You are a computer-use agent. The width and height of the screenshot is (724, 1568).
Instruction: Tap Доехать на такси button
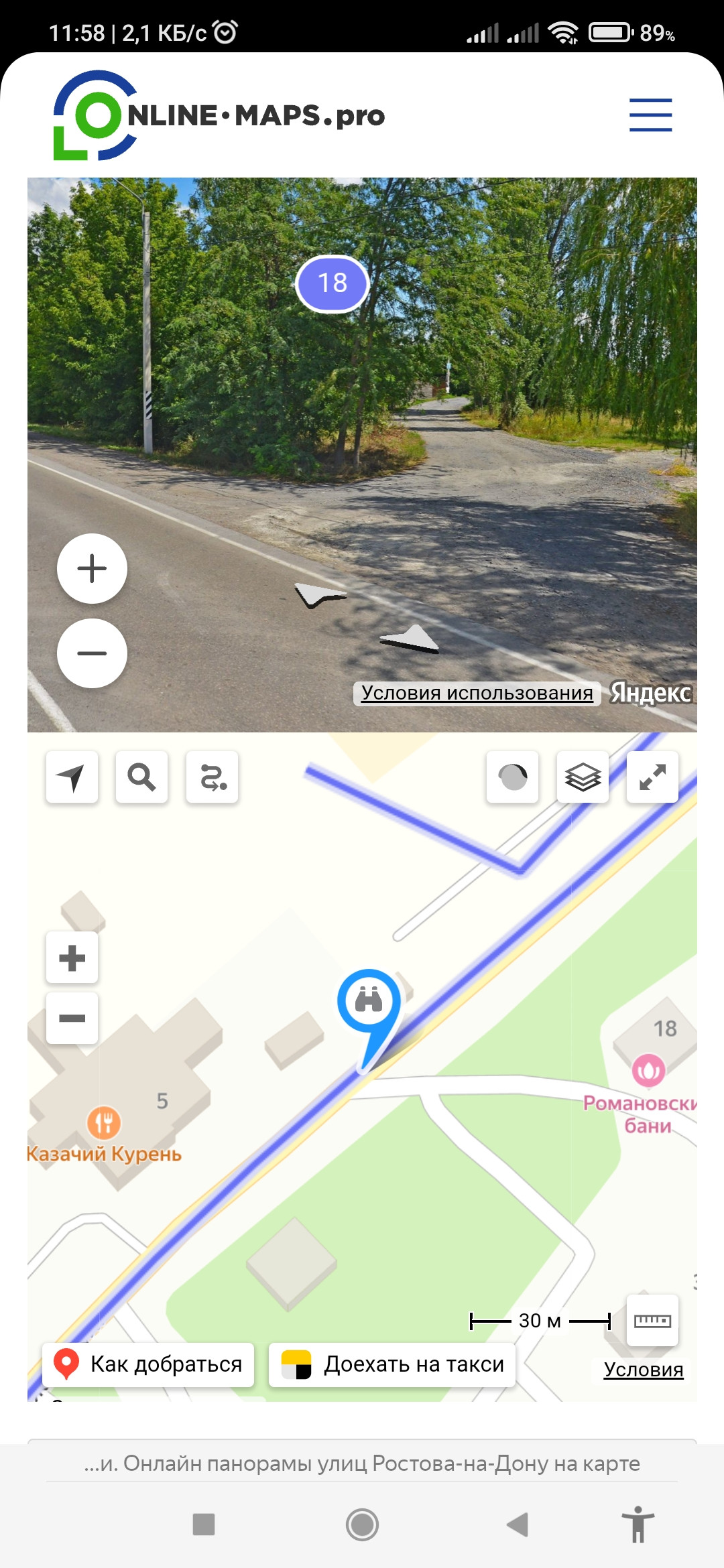tap(392, 1364)
